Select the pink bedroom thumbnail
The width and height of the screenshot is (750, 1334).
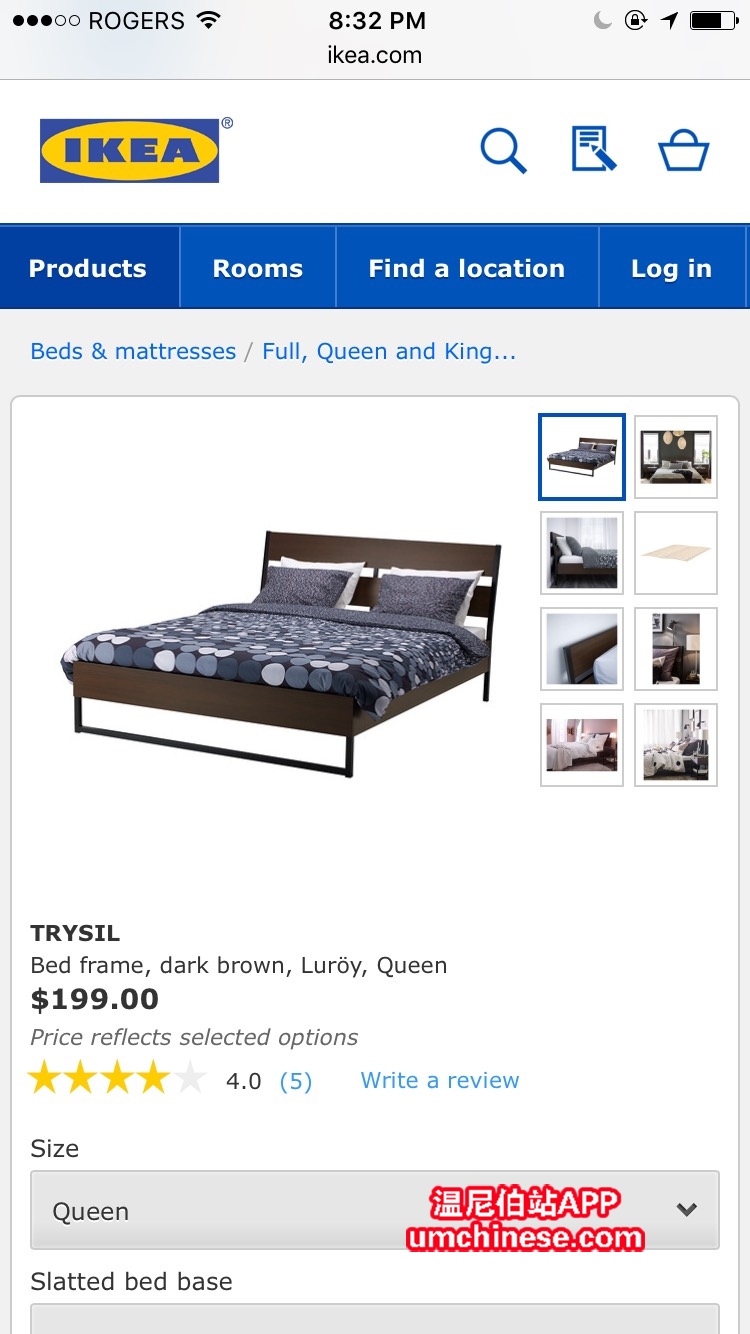(x=582, y=745)
